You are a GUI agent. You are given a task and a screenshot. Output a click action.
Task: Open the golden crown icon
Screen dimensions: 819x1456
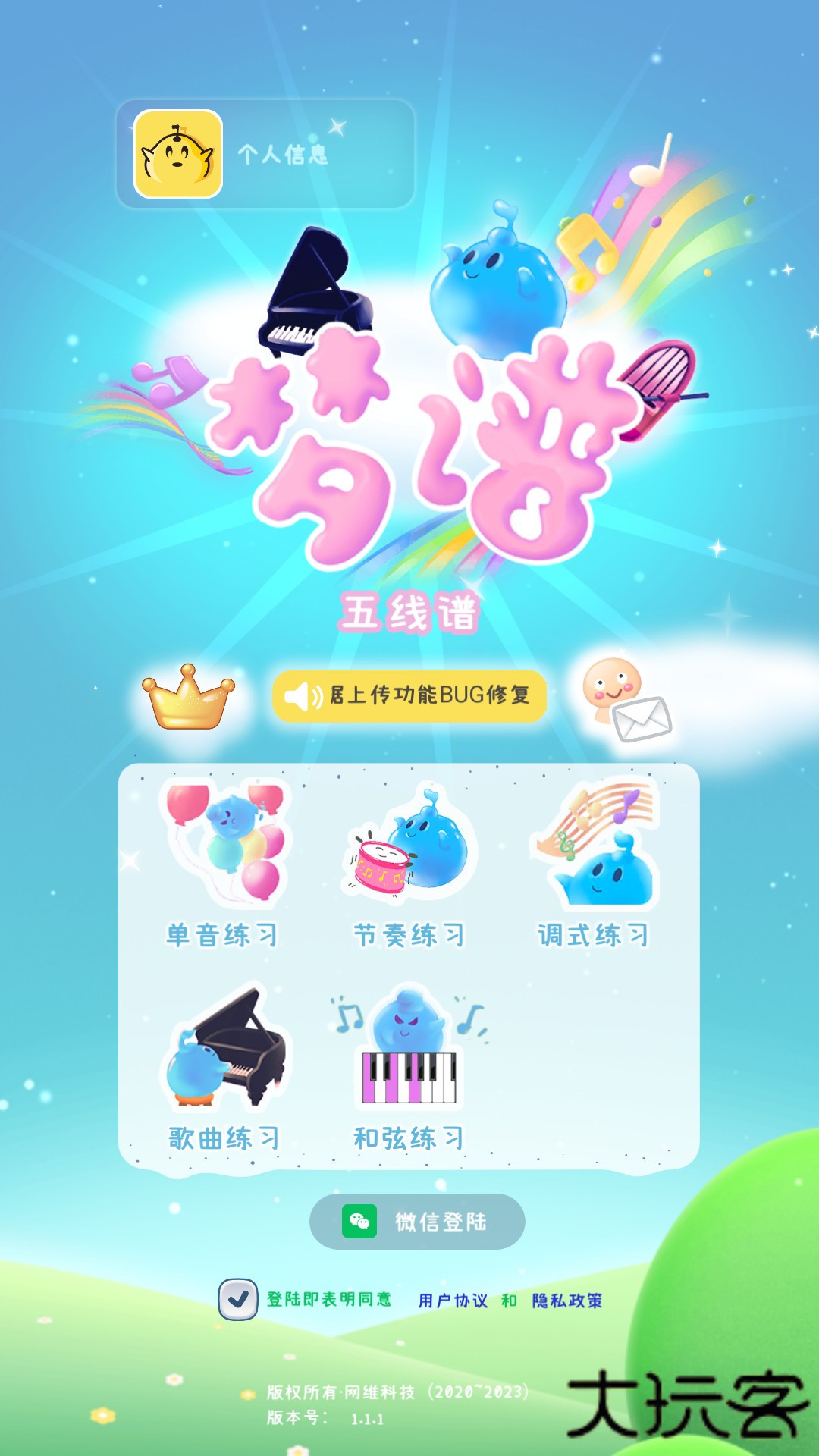(x=188, y=697)
